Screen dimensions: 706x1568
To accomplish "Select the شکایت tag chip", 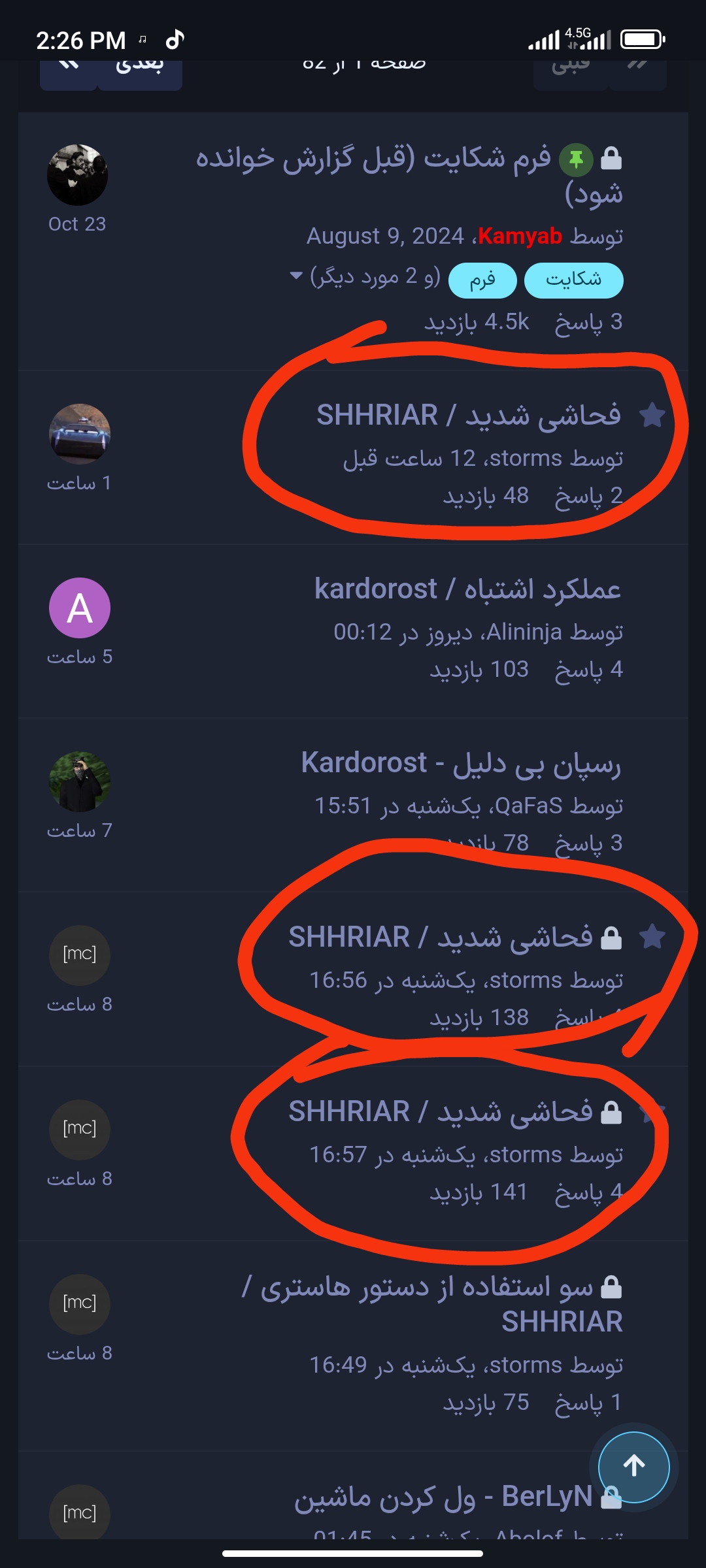I will (573, 280).
